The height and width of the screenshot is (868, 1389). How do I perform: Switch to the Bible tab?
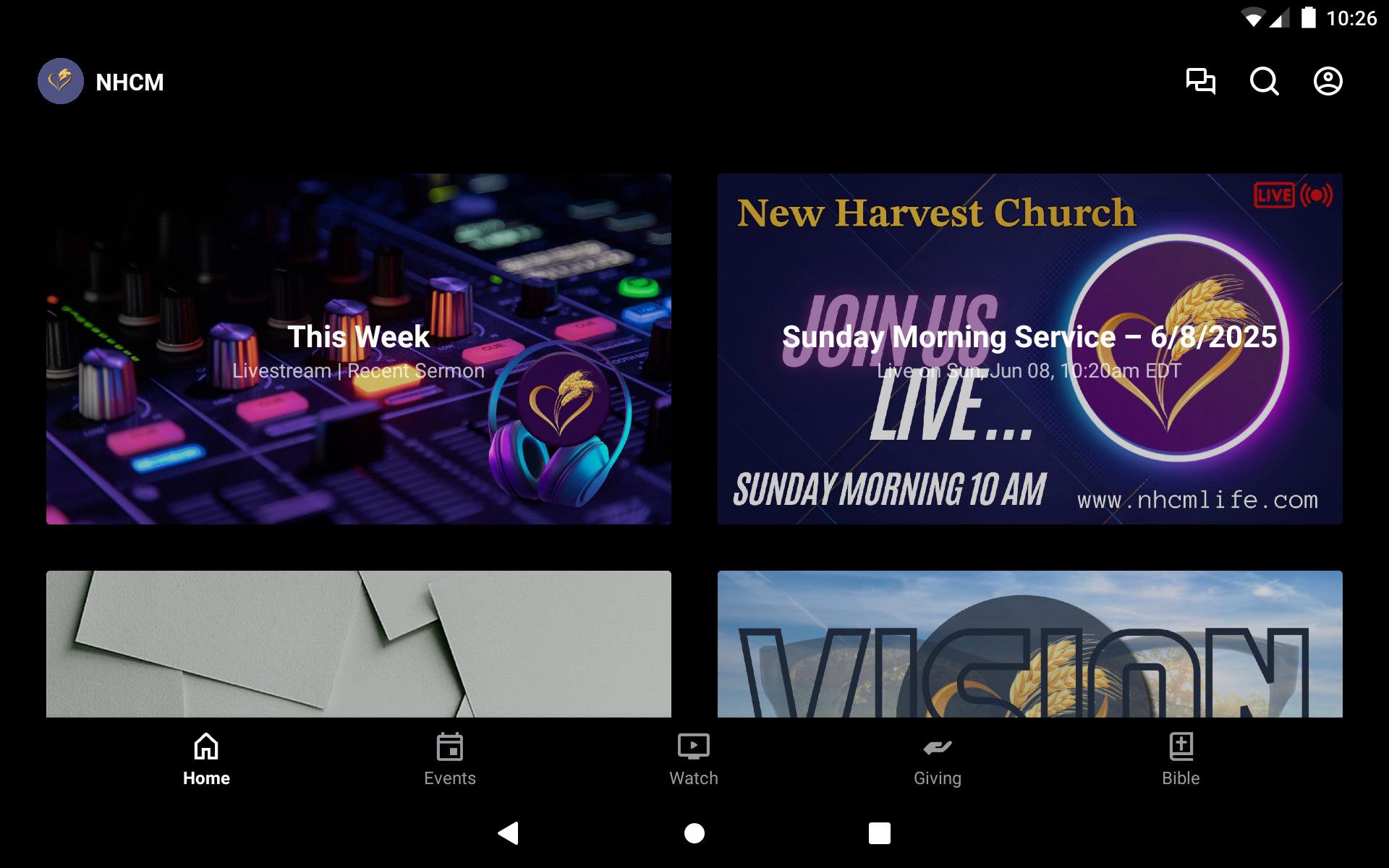[1181, 759]
